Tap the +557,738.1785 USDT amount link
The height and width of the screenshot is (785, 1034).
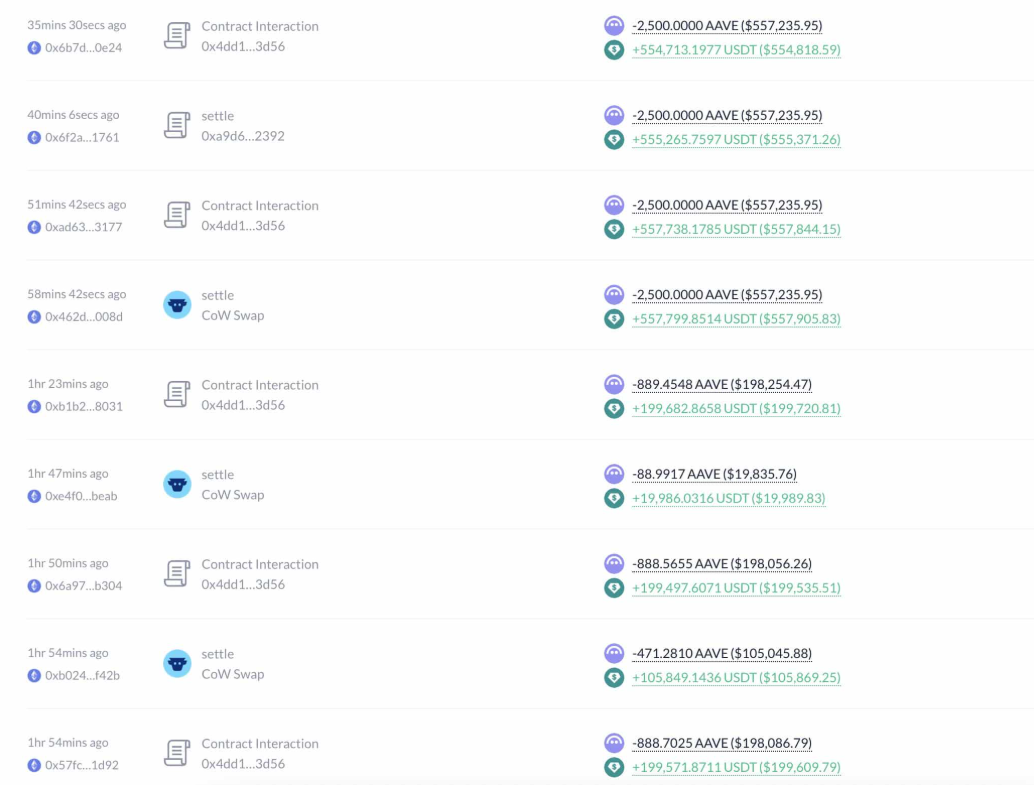[736, 229]
